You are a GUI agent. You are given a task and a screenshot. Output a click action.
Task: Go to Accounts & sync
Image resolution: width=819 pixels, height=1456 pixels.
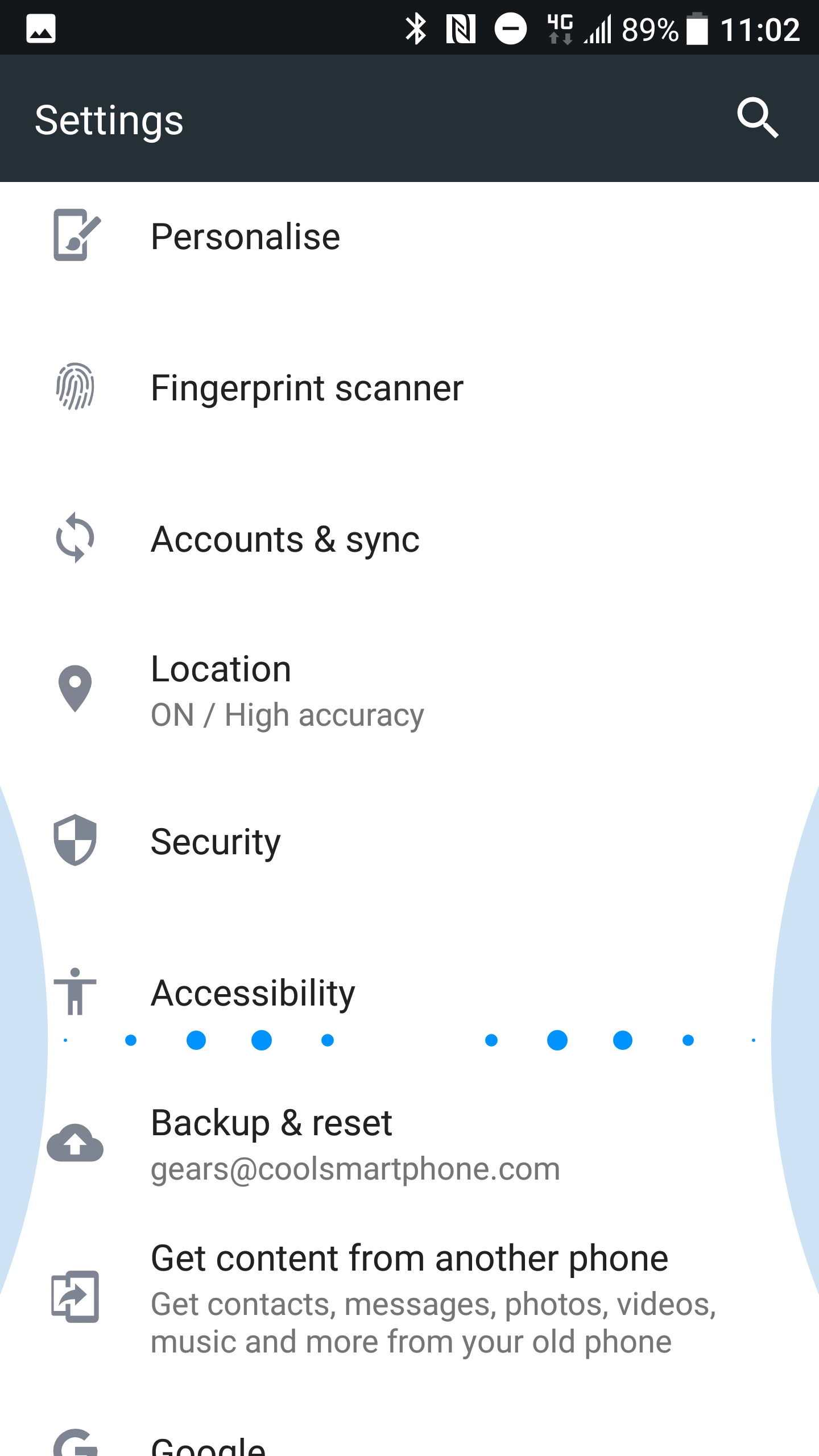409,539
